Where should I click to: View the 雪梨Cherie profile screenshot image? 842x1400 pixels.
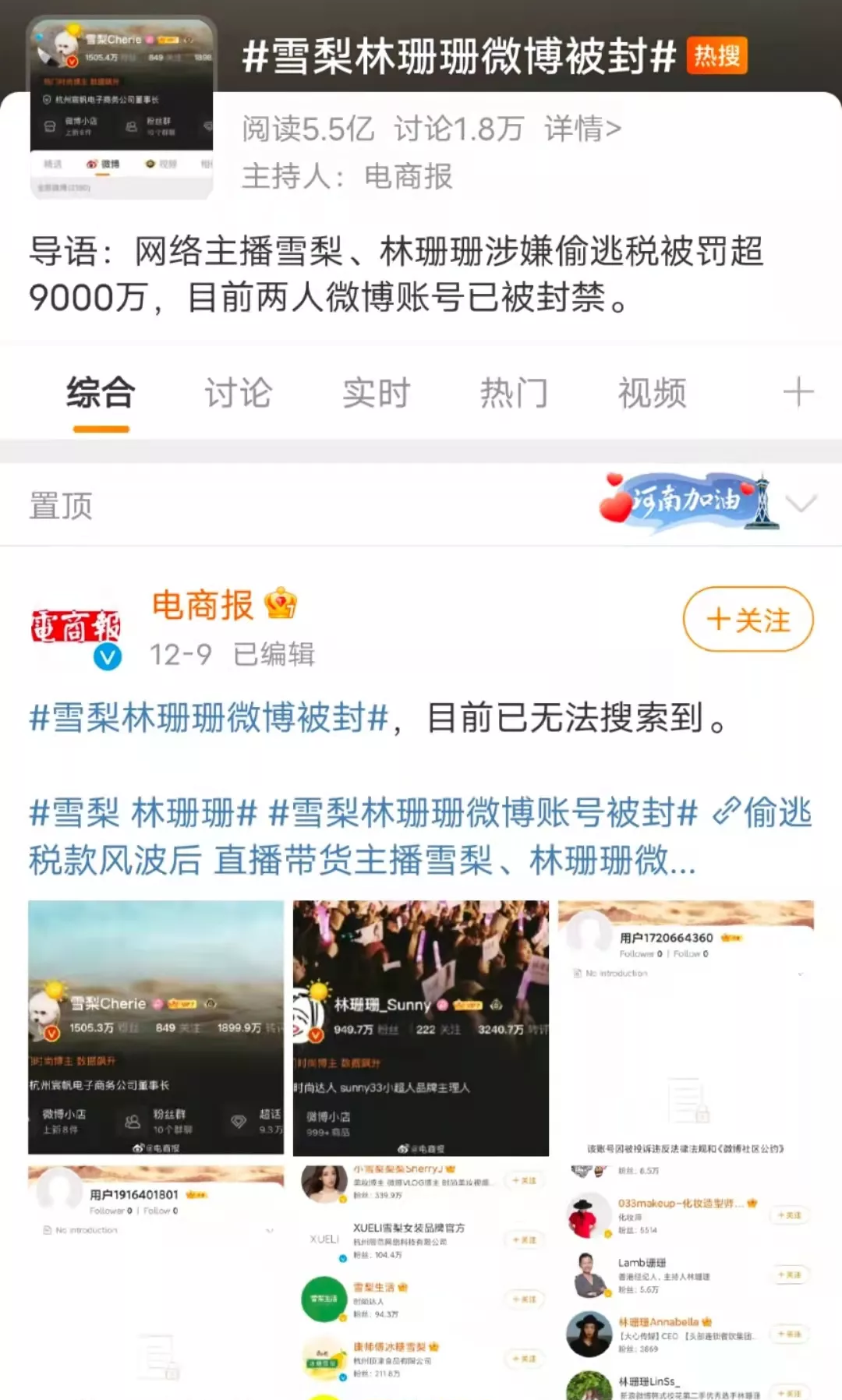click(x=156, y=1027)
